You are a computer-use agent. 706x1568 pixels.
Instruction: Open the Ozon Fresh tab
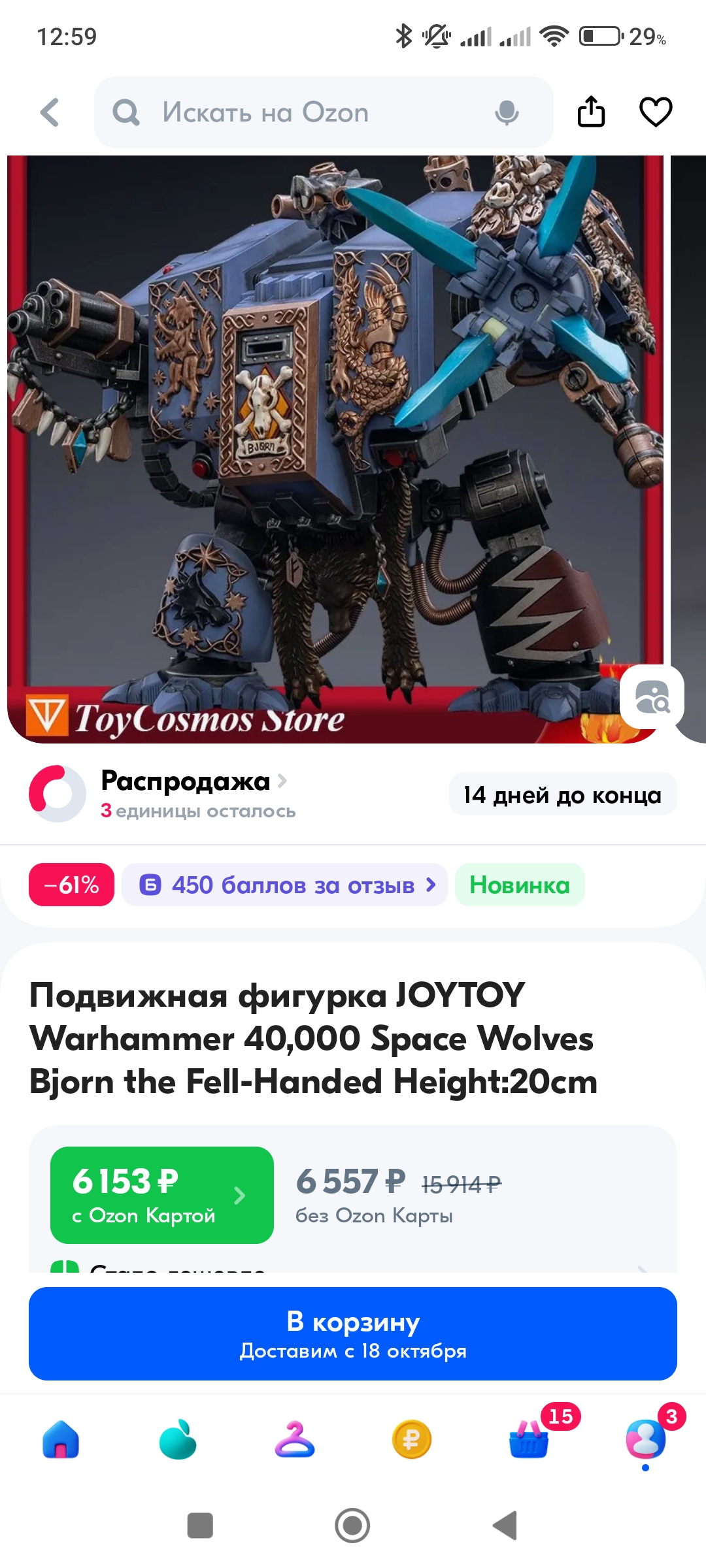click(178, 1439)
